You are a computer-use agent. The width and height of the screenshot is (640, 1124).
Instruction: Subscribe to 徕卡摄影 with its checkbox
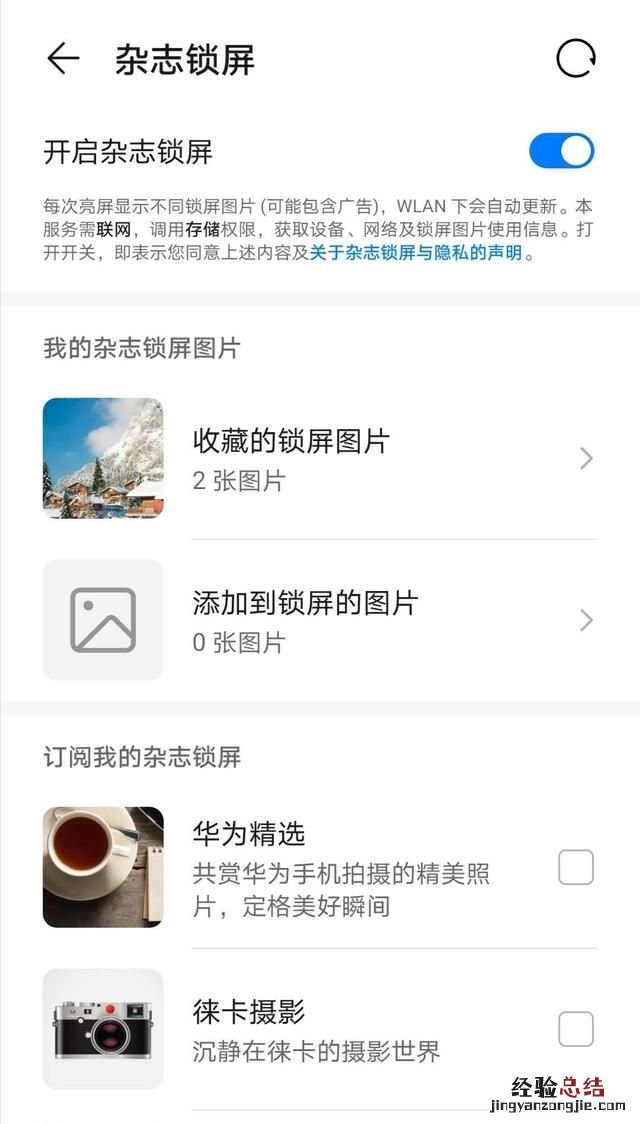576,1029
